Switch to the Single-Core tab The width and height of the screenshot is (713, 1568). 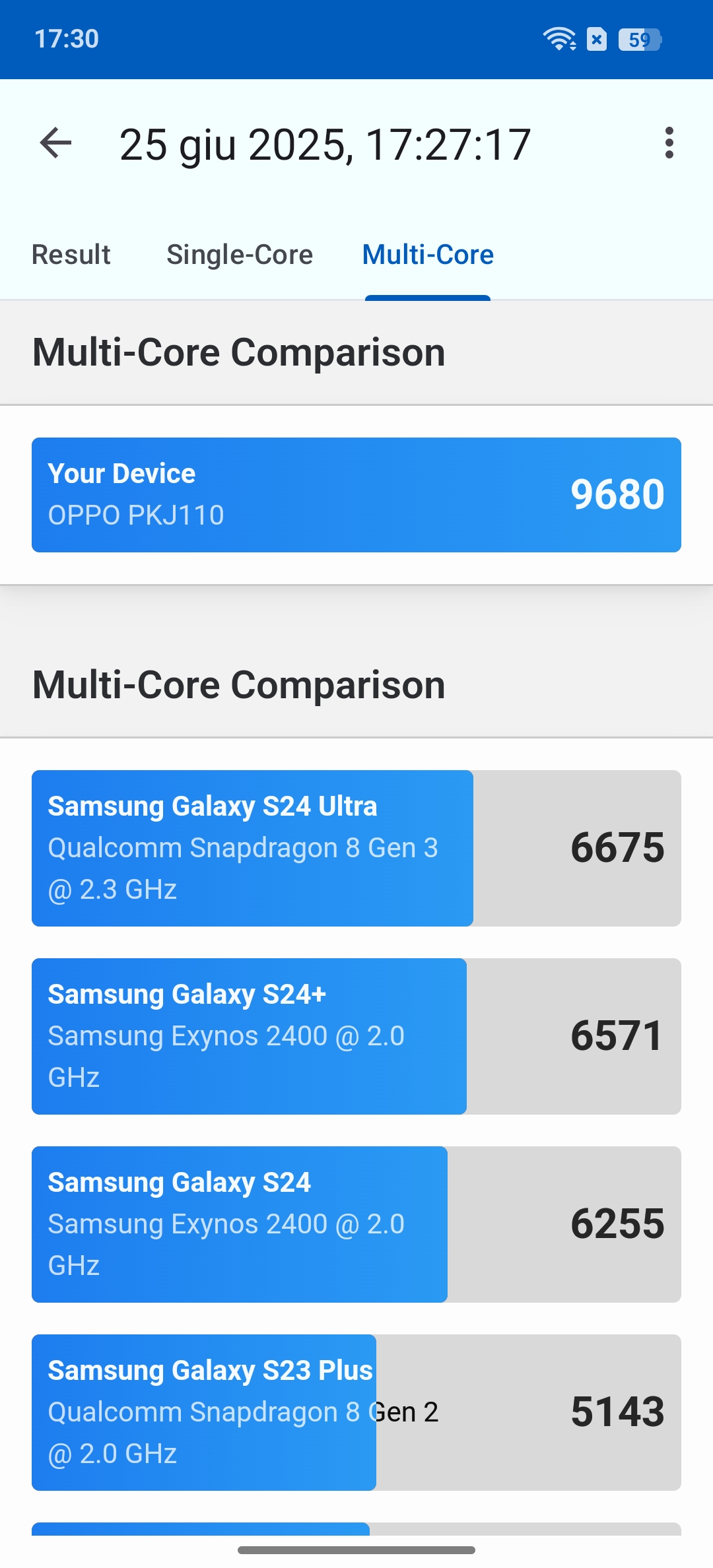[x=240, y=255]
